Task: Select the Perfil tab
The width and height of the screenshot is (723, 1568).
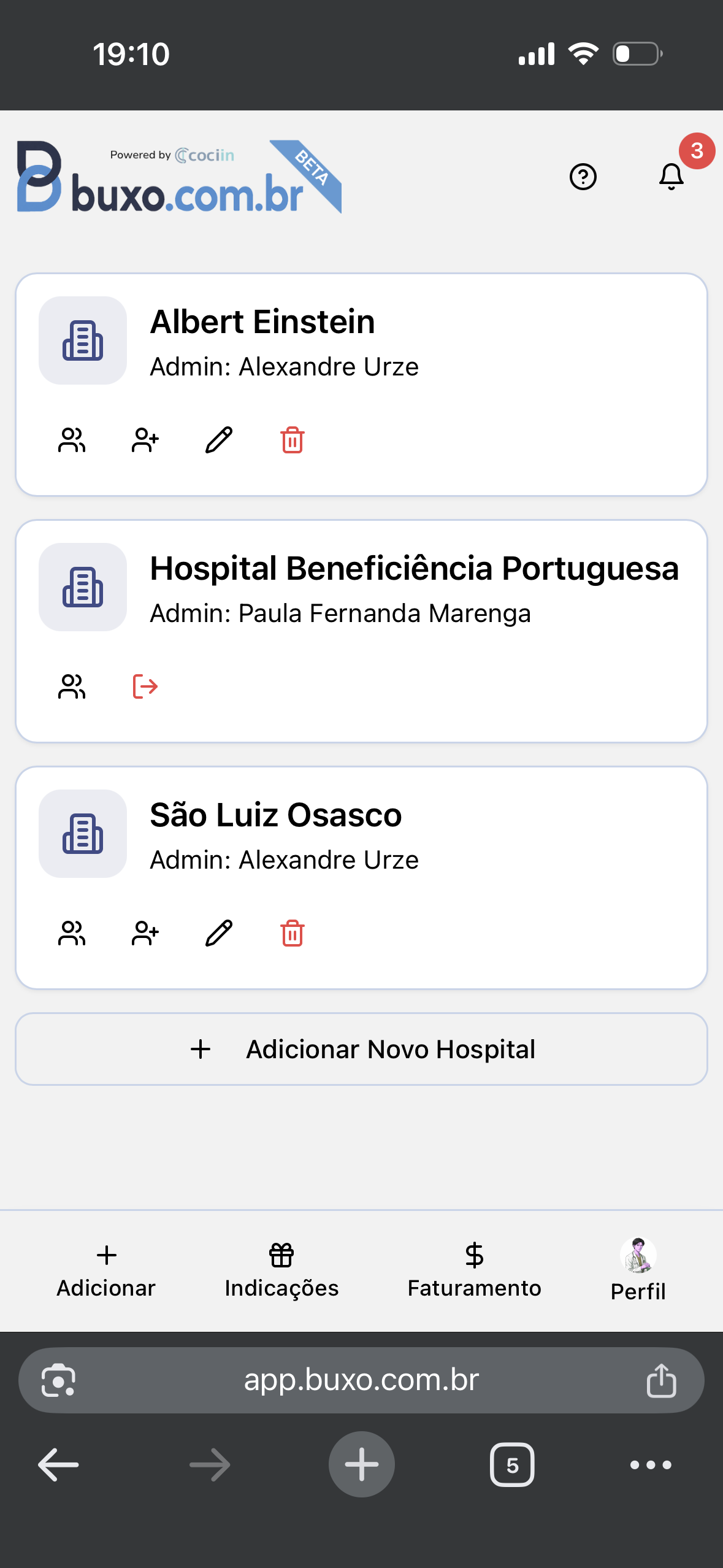Action: [638, 1270]
